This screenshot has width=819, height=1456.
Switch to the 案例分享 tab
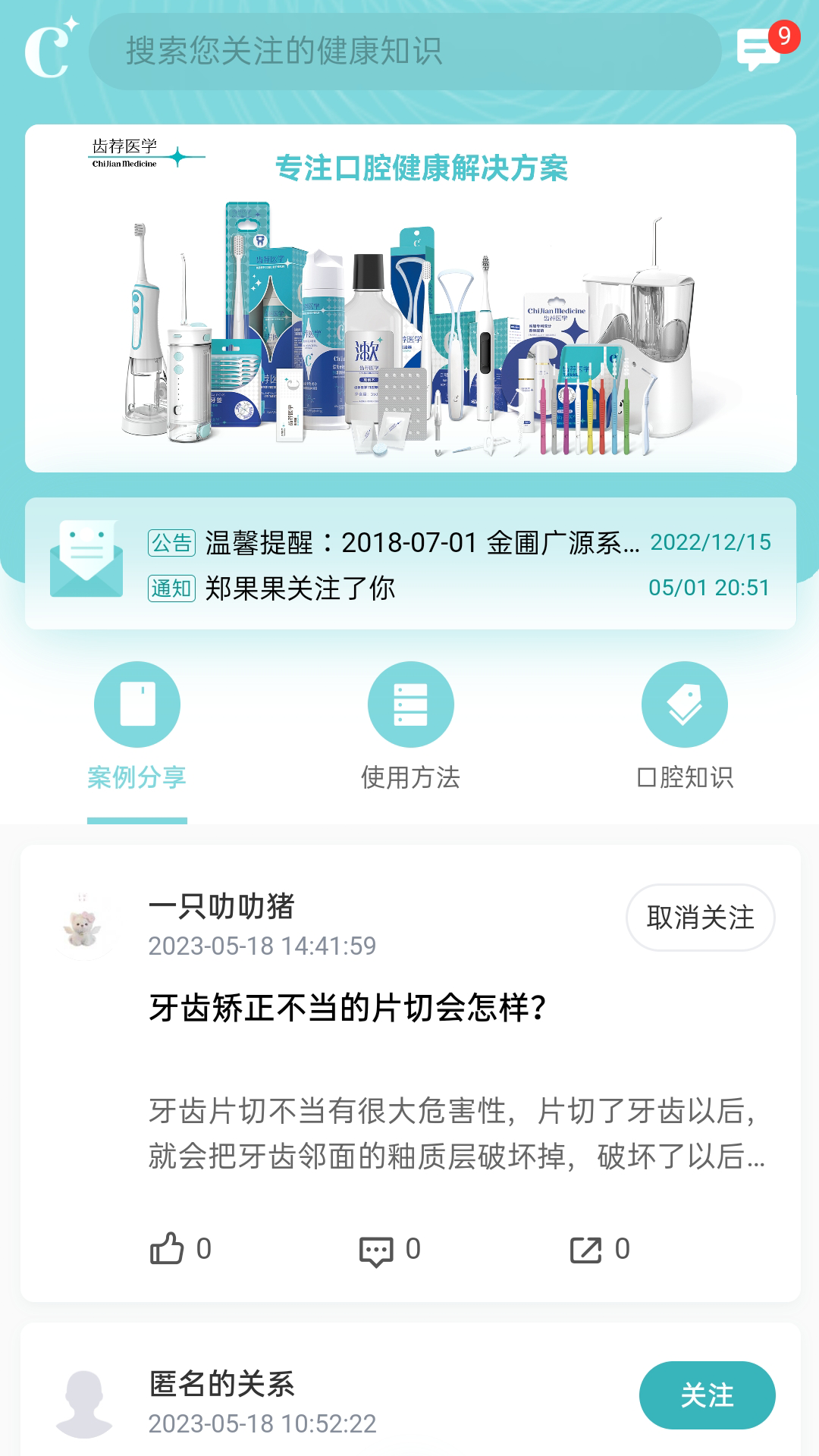pyautogui.click(x=136, y=777)
